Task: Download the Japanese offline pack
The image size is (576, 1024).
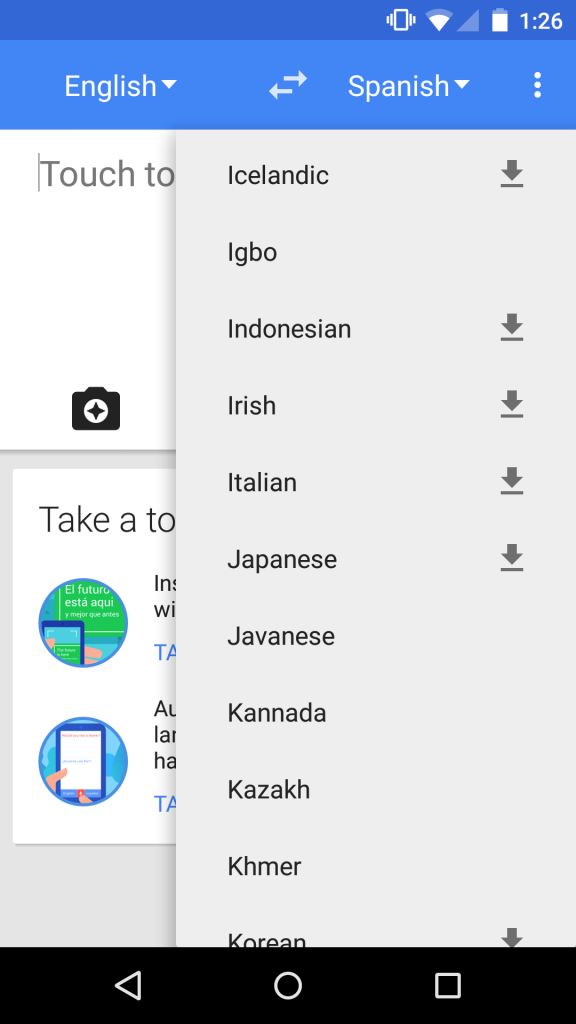Action: point(512,558)
